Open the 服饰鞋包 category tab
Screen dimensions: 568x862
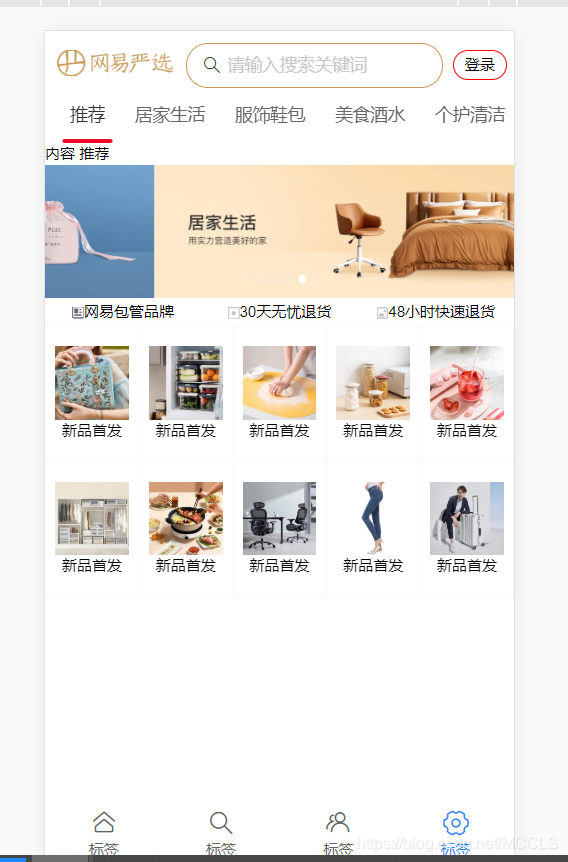270,115
